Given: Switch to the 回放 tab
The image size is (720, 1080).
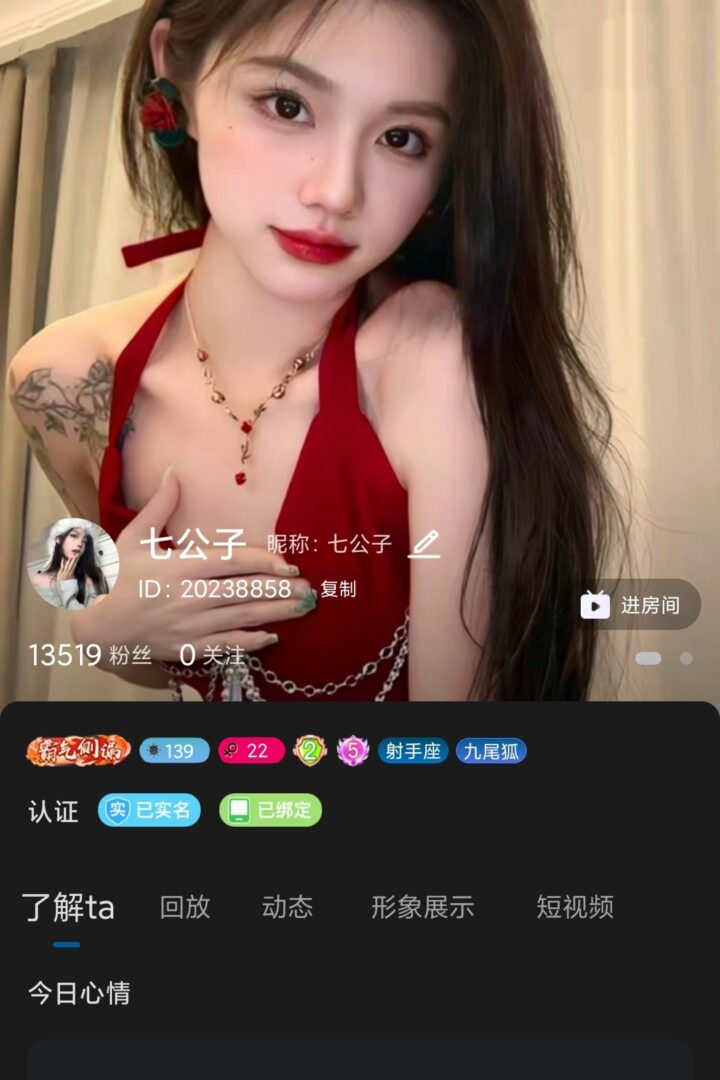Looking at the screenshot, I should click(185, 907).
